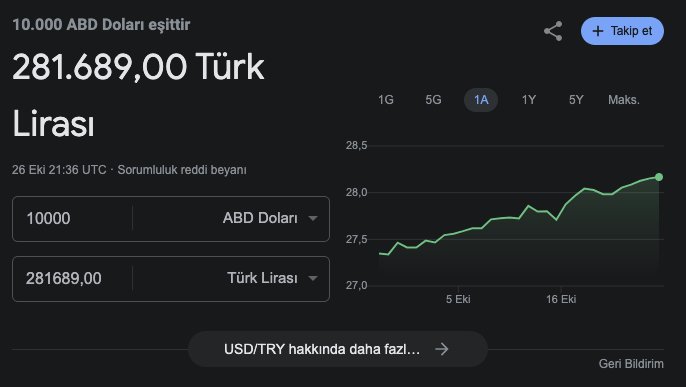686x387 pixels.
Task: Open USD/TRY hakkında daha fazla
Action: [x=338, y=349]
